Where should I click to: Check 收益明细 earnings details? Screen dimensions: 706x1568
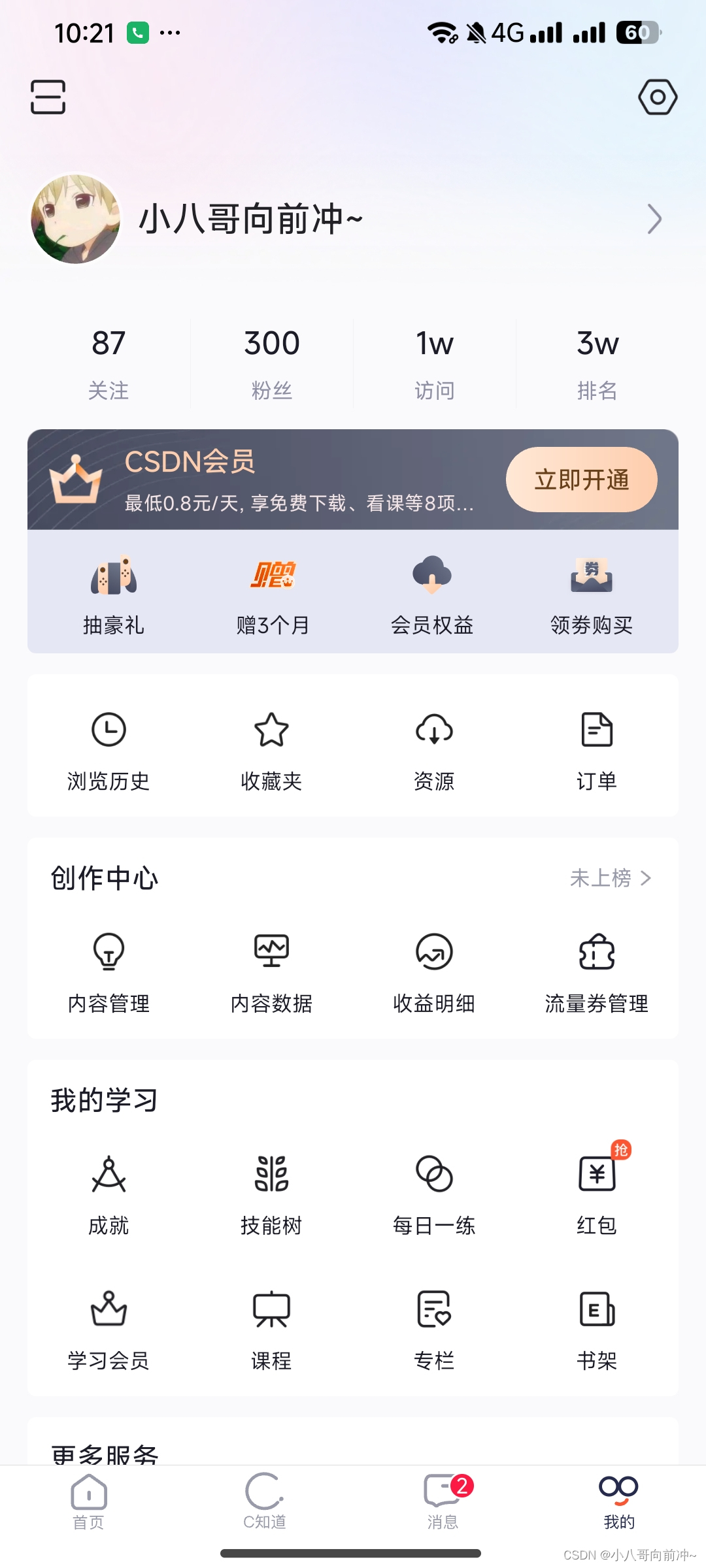(x=434, y=972)
